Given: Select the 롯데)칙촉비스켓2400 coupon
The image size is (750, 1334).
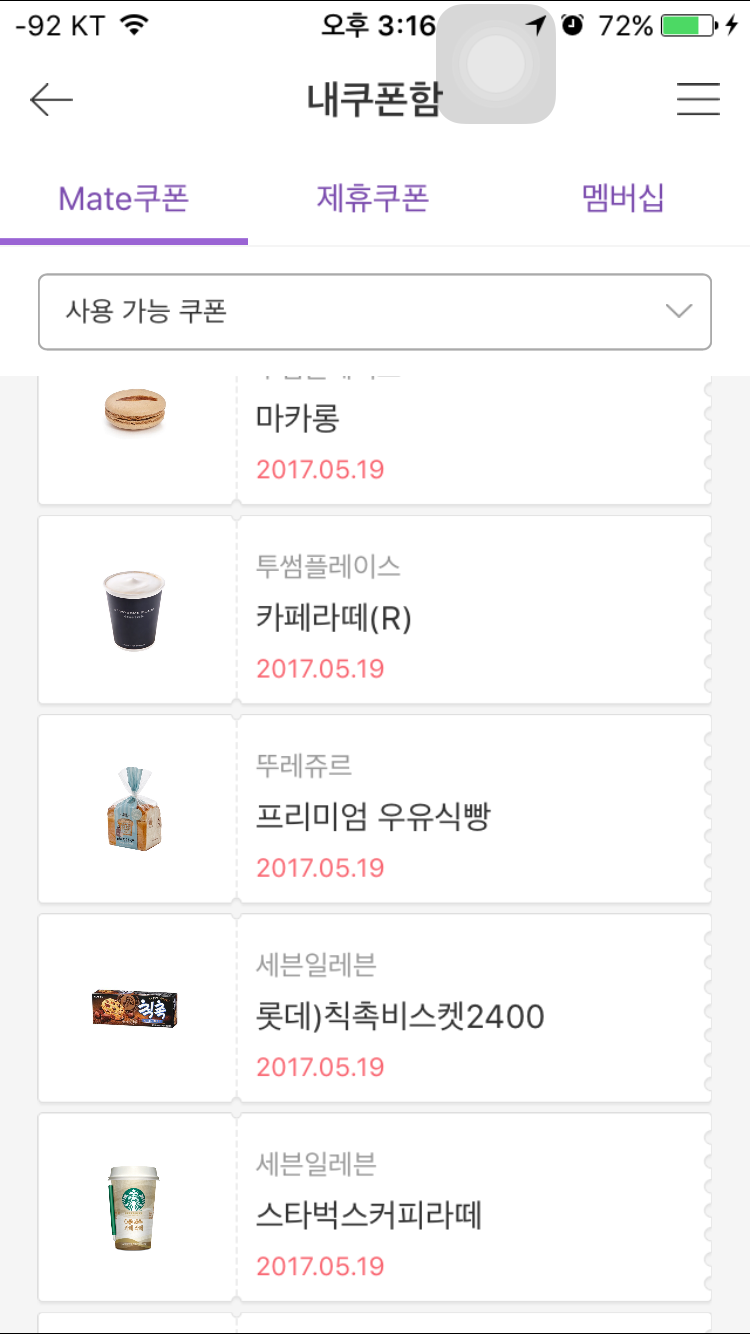Looking at the screenshot, I should click(x=374, y=1008).
